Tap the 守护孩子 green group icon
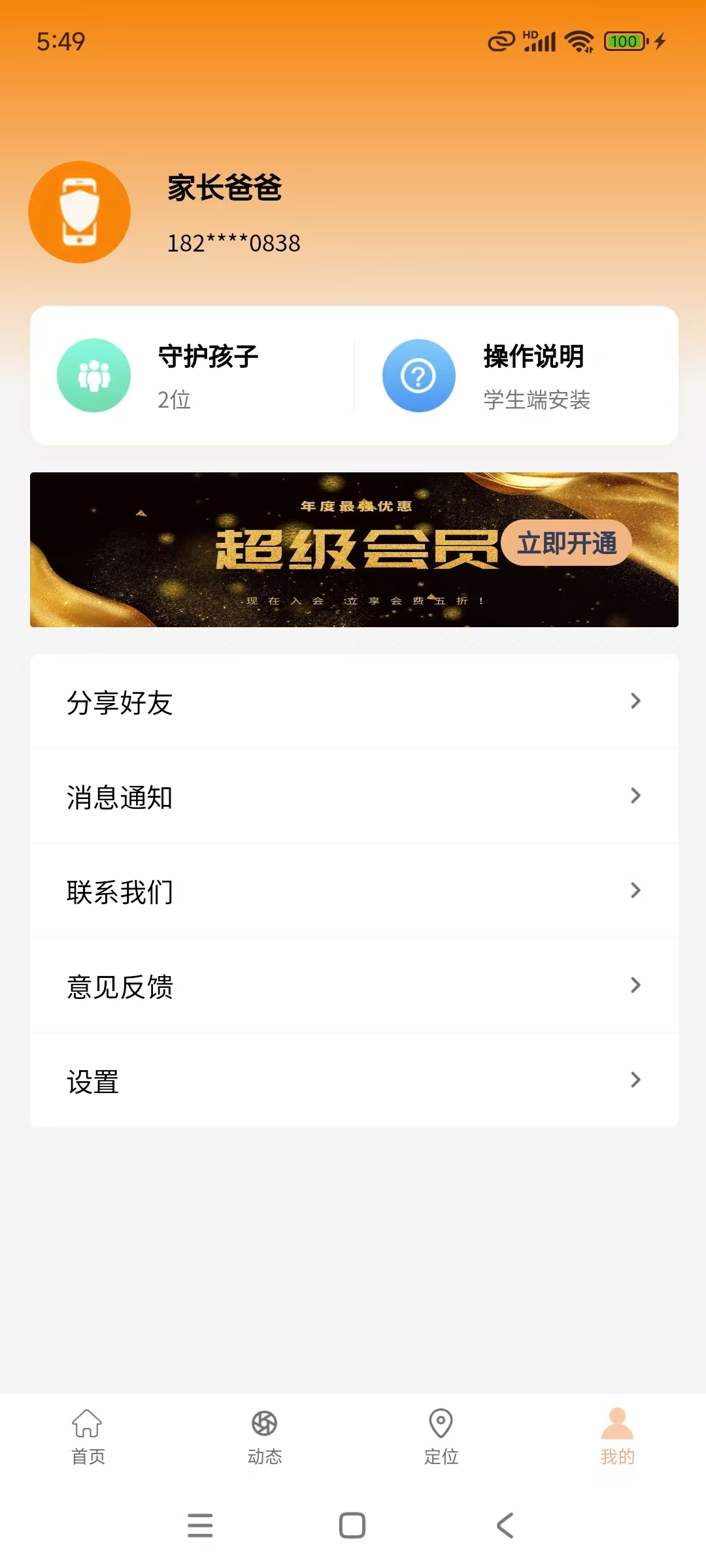 click(x=93, y=375)
